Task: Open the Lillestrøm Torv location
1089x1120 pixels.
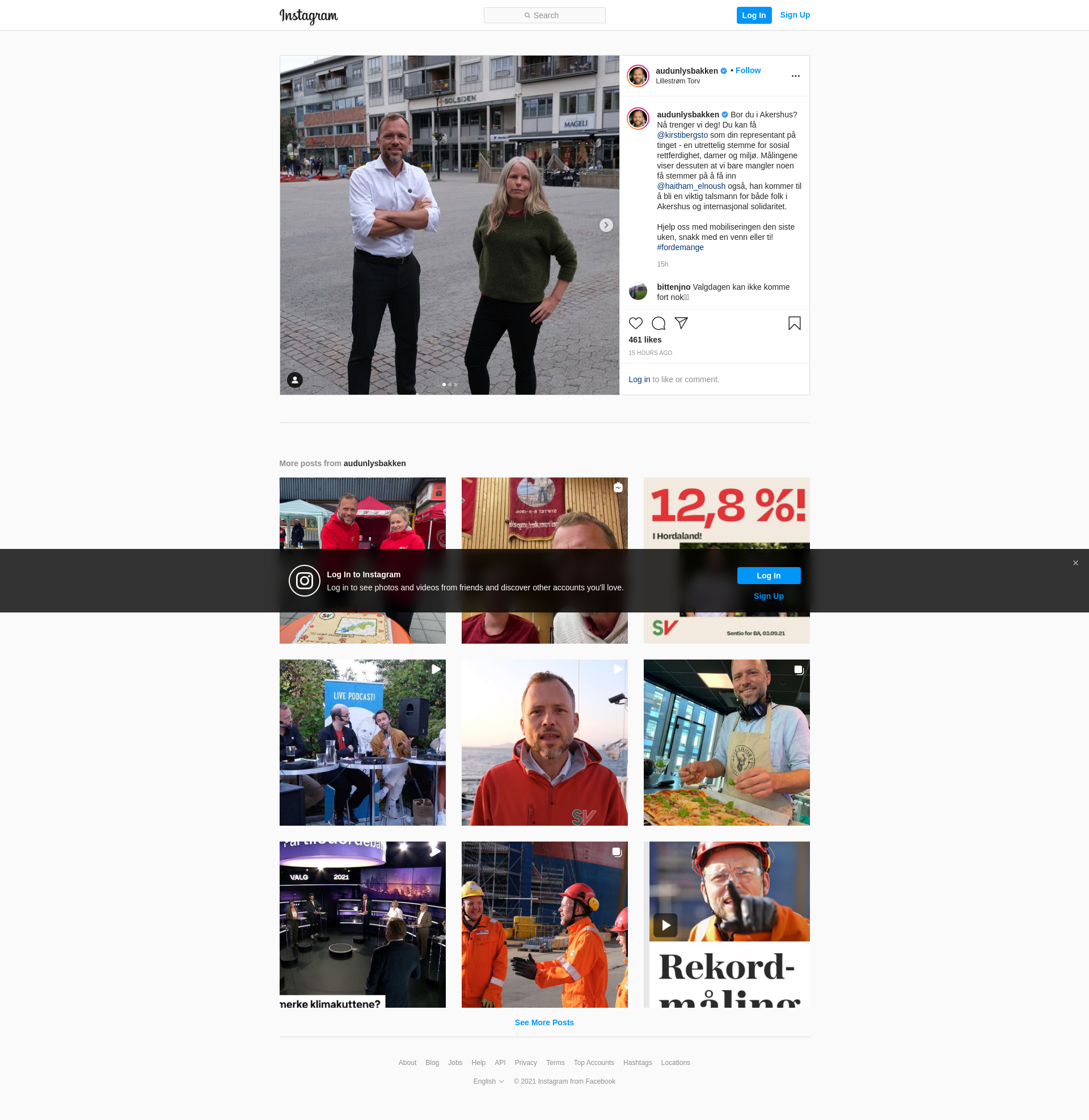Action: tap(677, 81)
